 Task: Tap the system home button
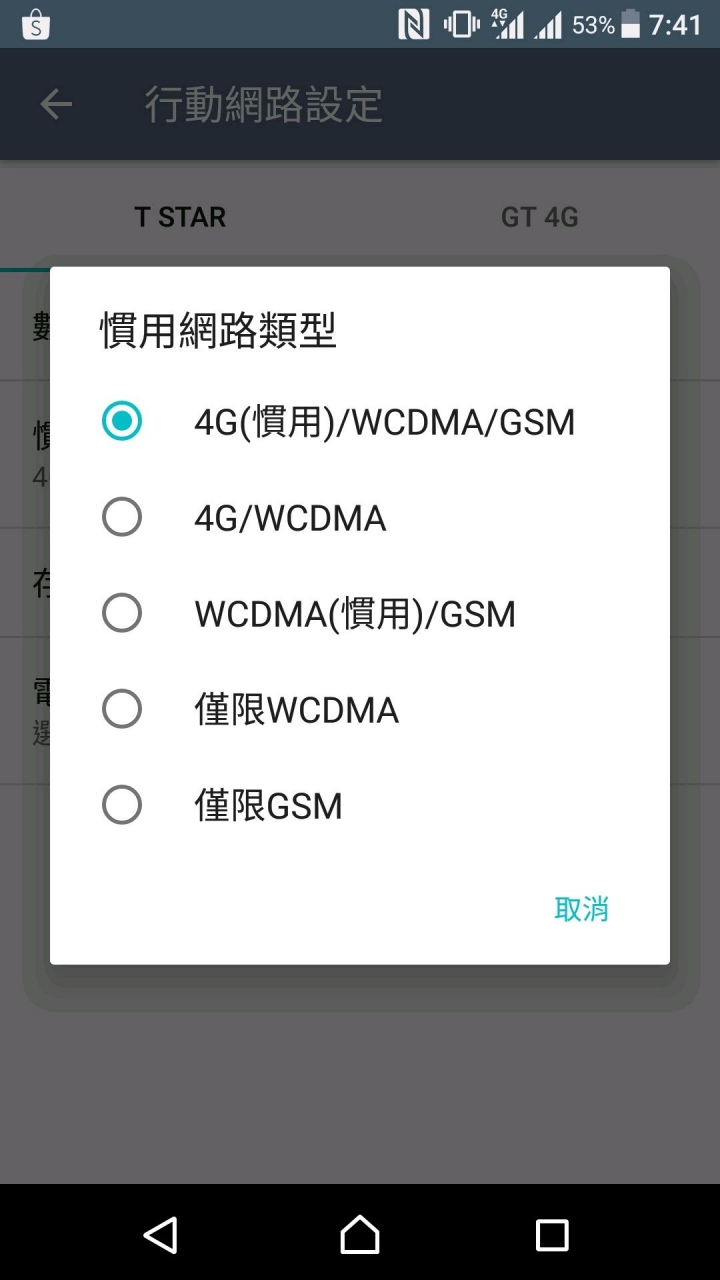pyautogui.click(x=360, y=1235)
